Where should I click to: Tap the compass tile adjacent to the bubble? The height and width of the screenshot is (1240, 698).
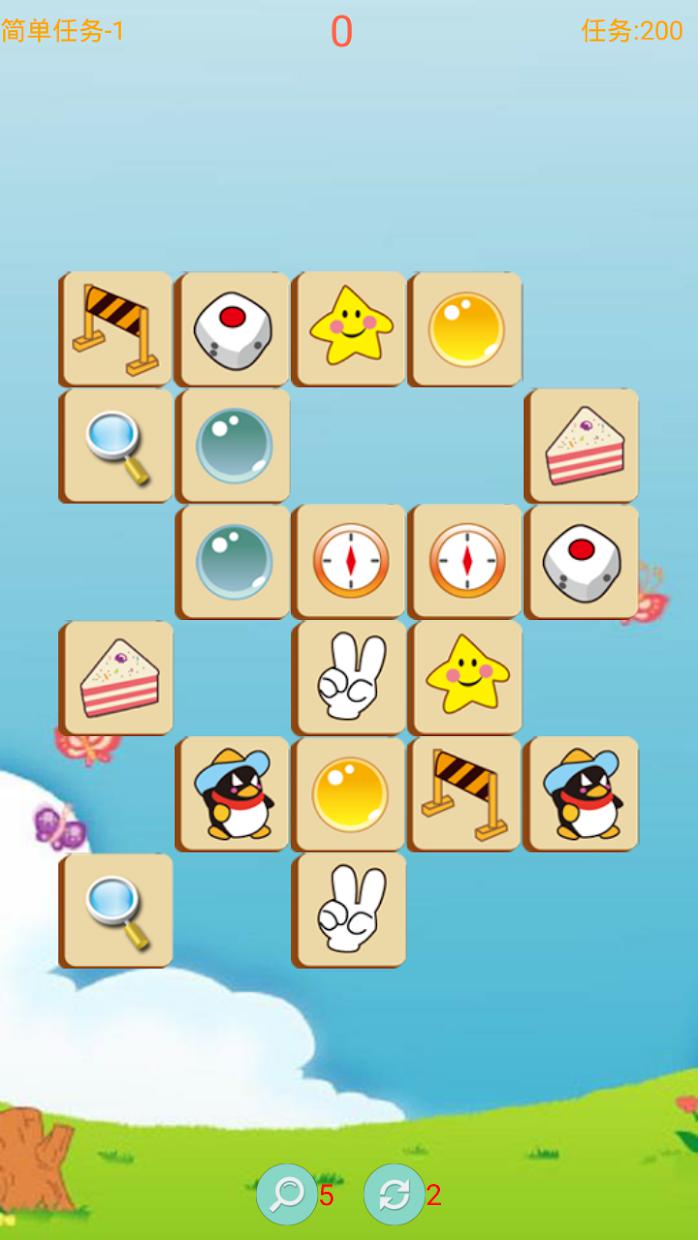(x=350, y=561)
